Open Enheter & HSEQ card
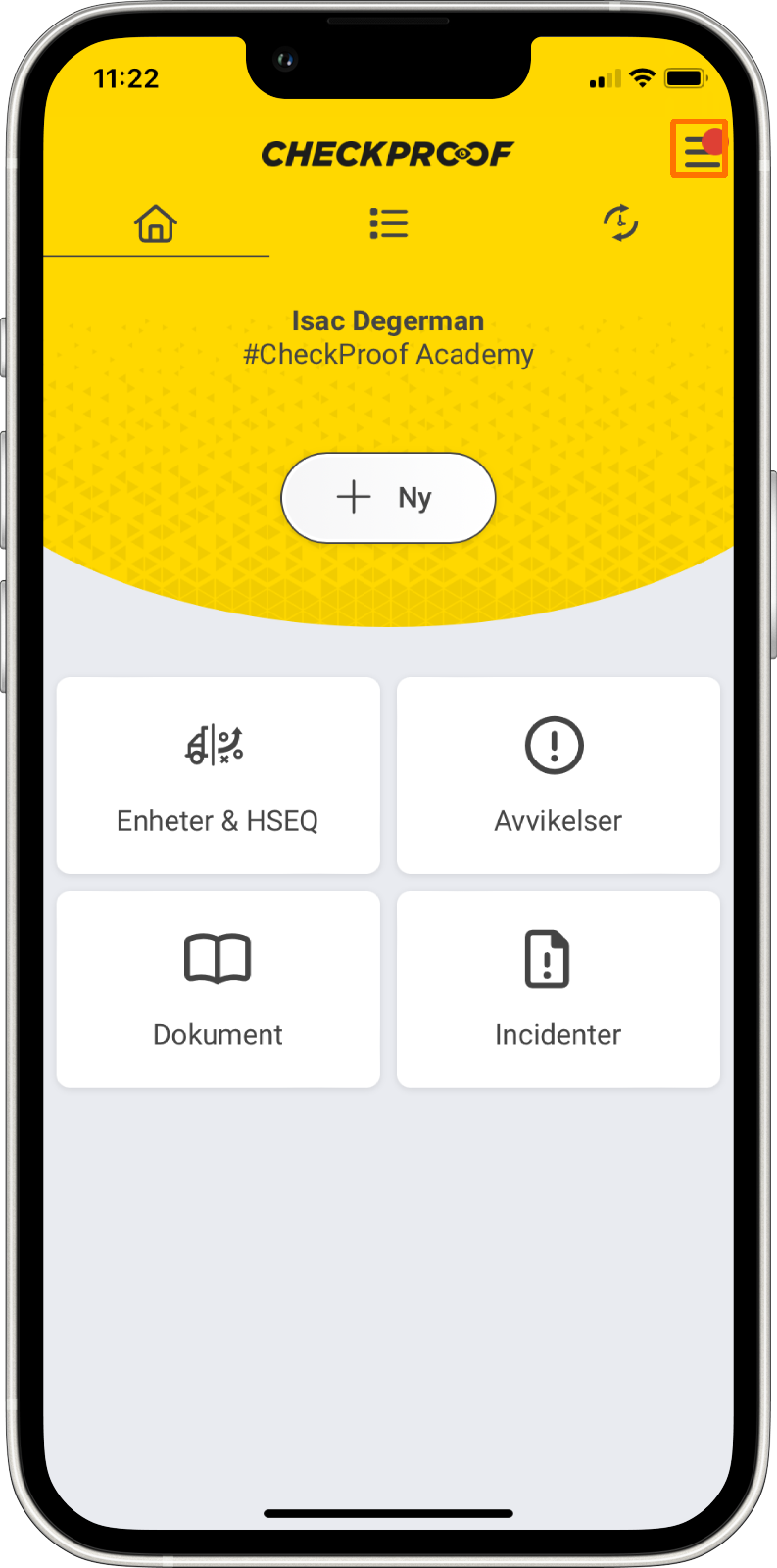The image size is (777, 1568). (x=218, y=775)
